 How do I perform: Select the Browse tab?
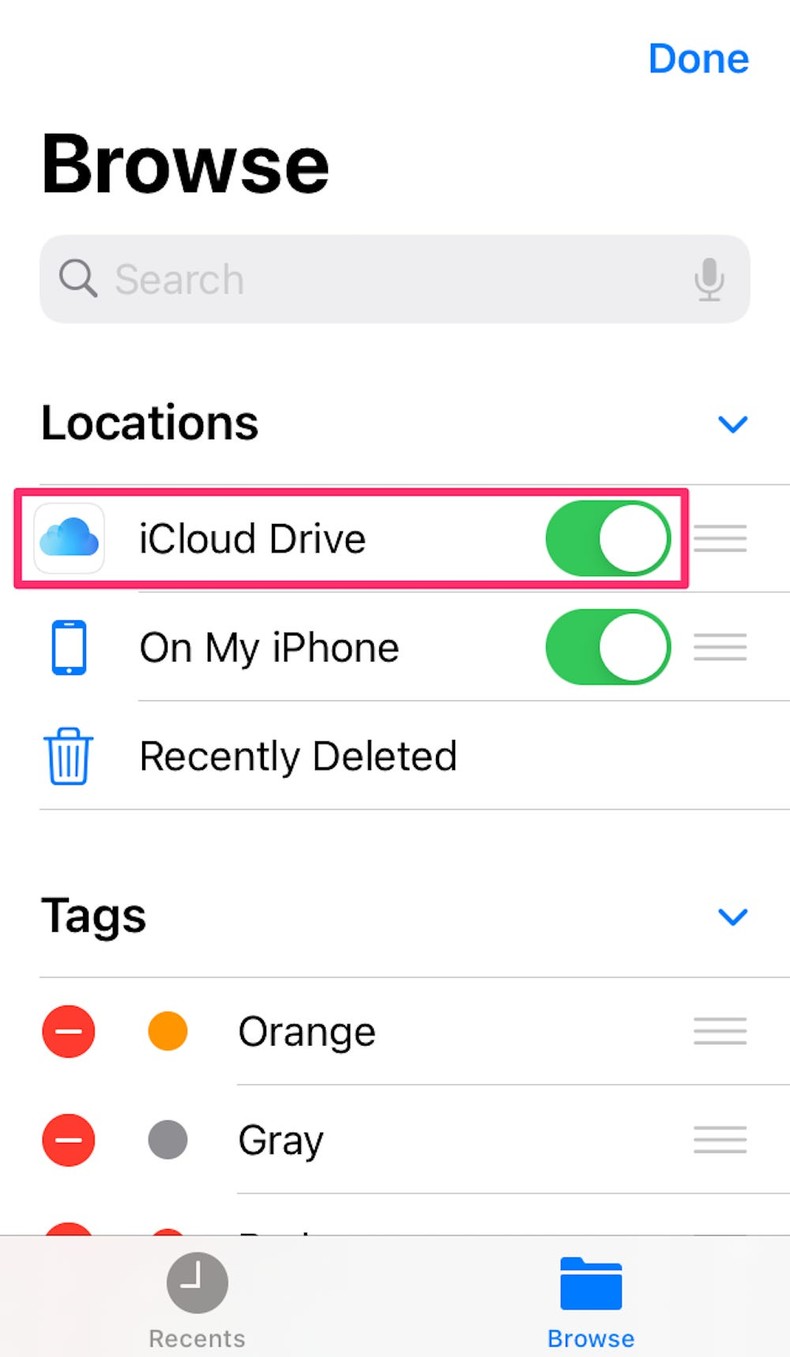[590, 1300]
